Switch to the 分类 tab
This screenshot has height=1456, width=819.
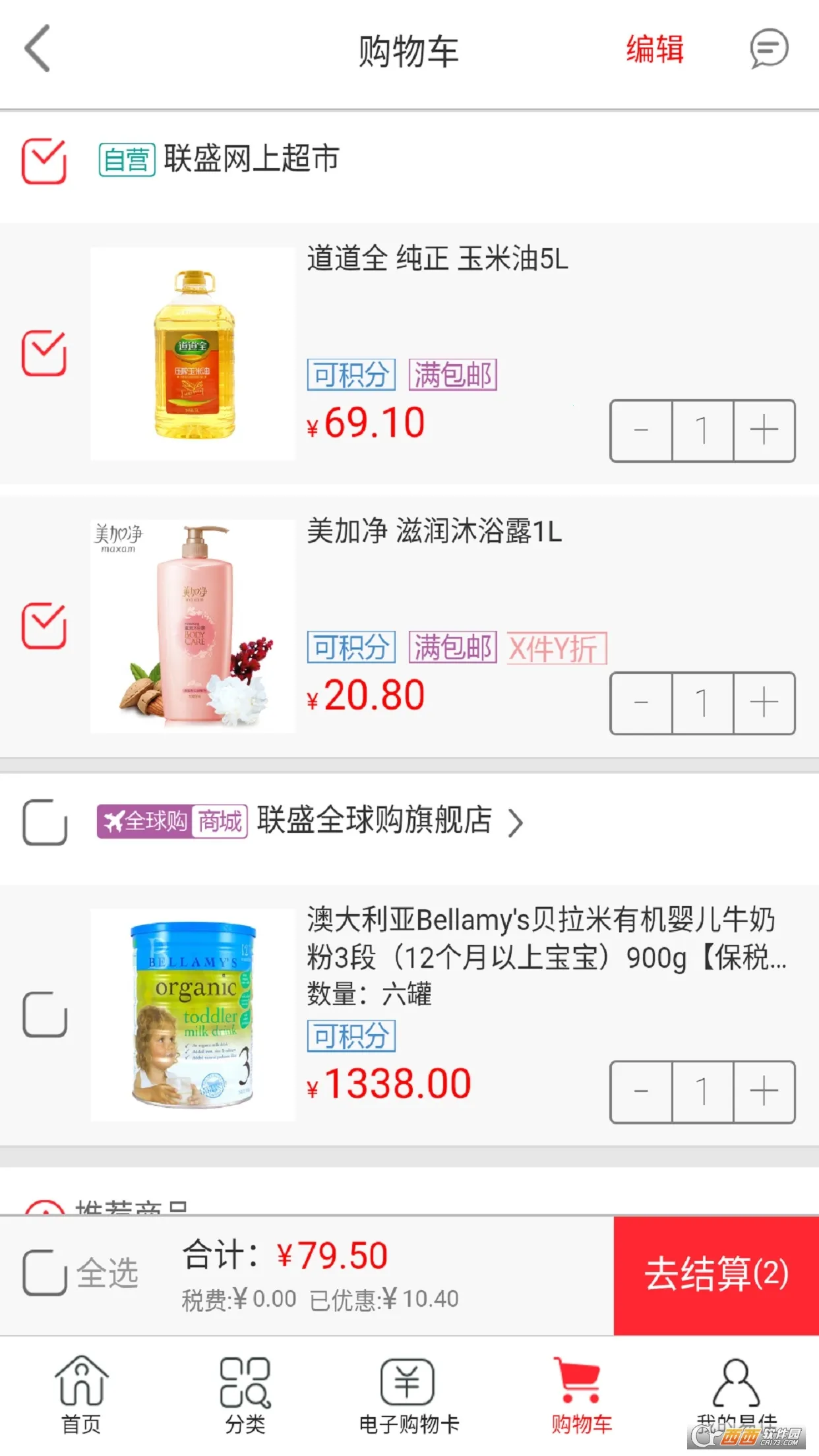coord(245,1395)
